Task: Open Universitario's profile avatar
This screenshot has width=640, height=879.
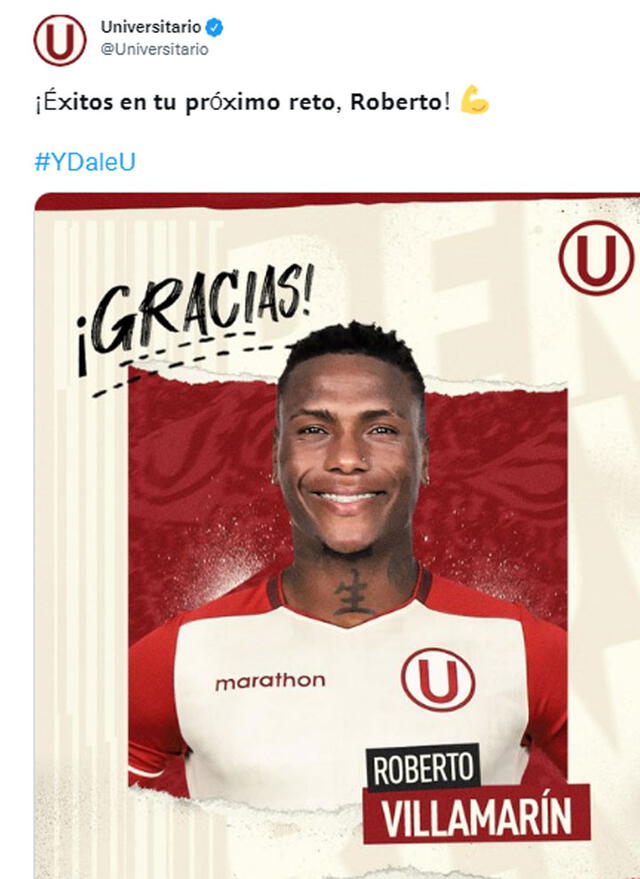Action: click(x=59, y=40)
